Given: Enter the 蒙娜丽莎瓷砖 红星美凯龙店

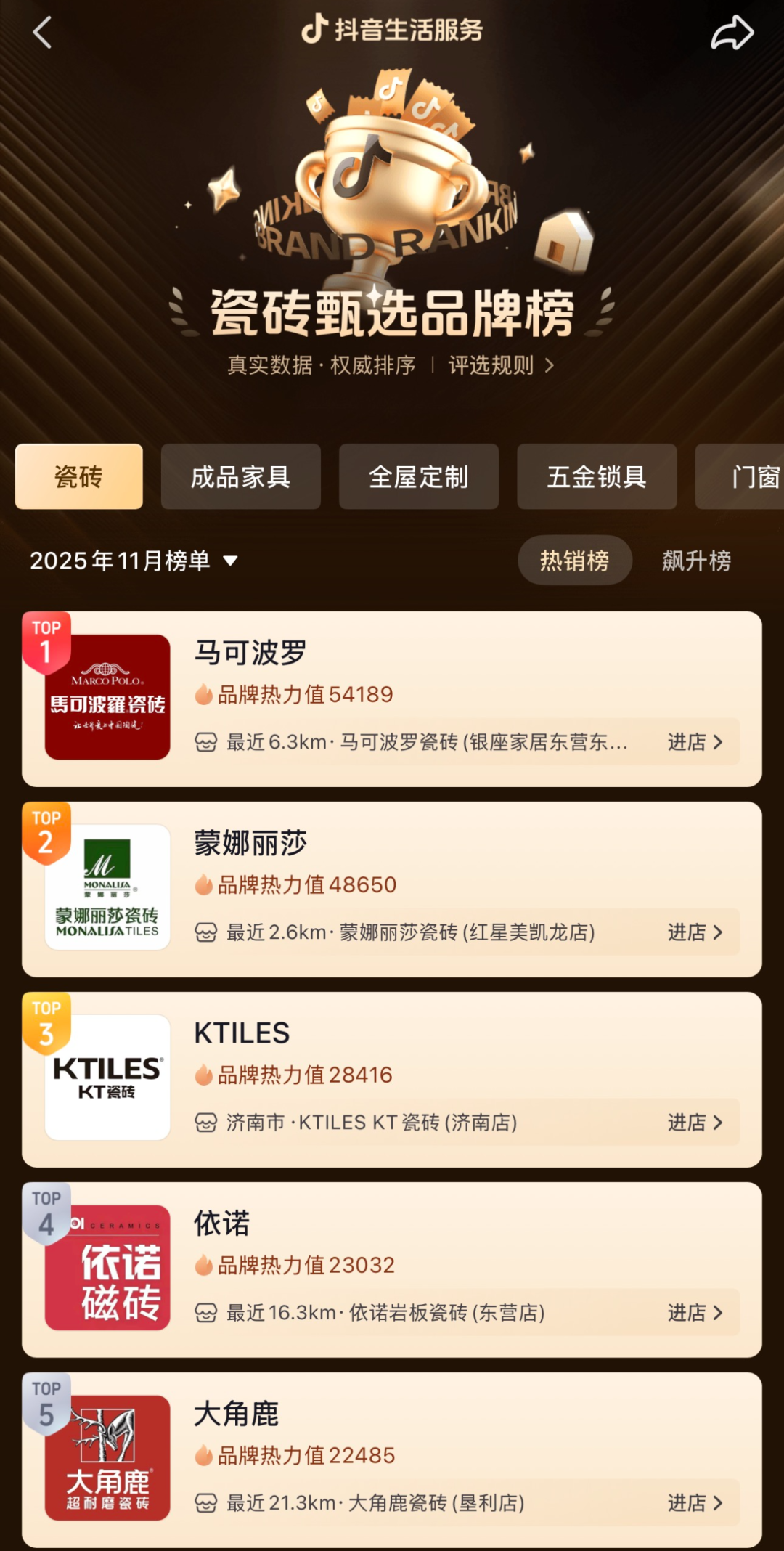Looking at the screenshot, I should (x=694, y=932).
